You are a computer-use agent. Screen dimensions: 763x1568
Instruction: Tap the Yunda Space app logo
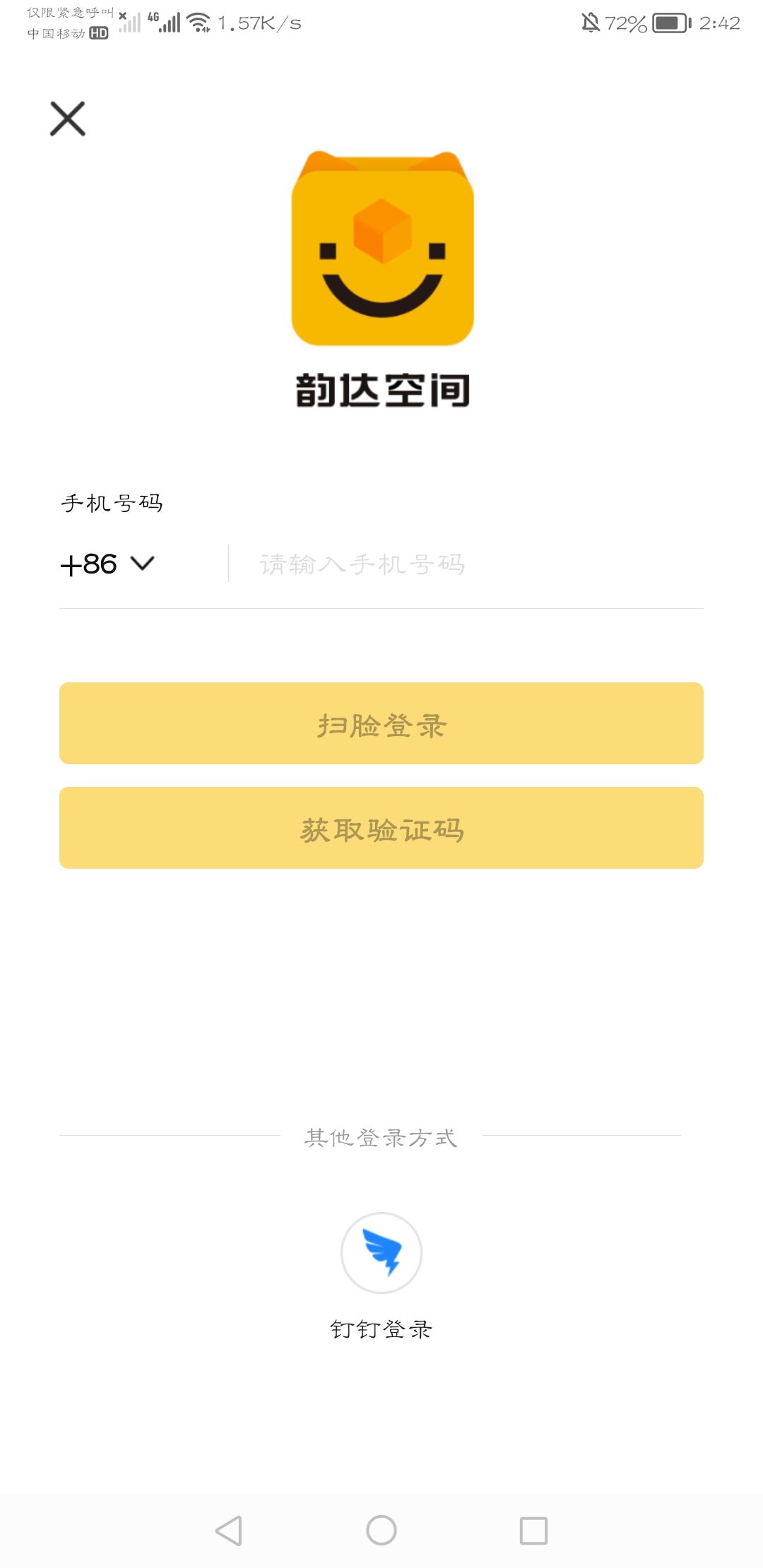pyautogui.click(x=381, y=247)
